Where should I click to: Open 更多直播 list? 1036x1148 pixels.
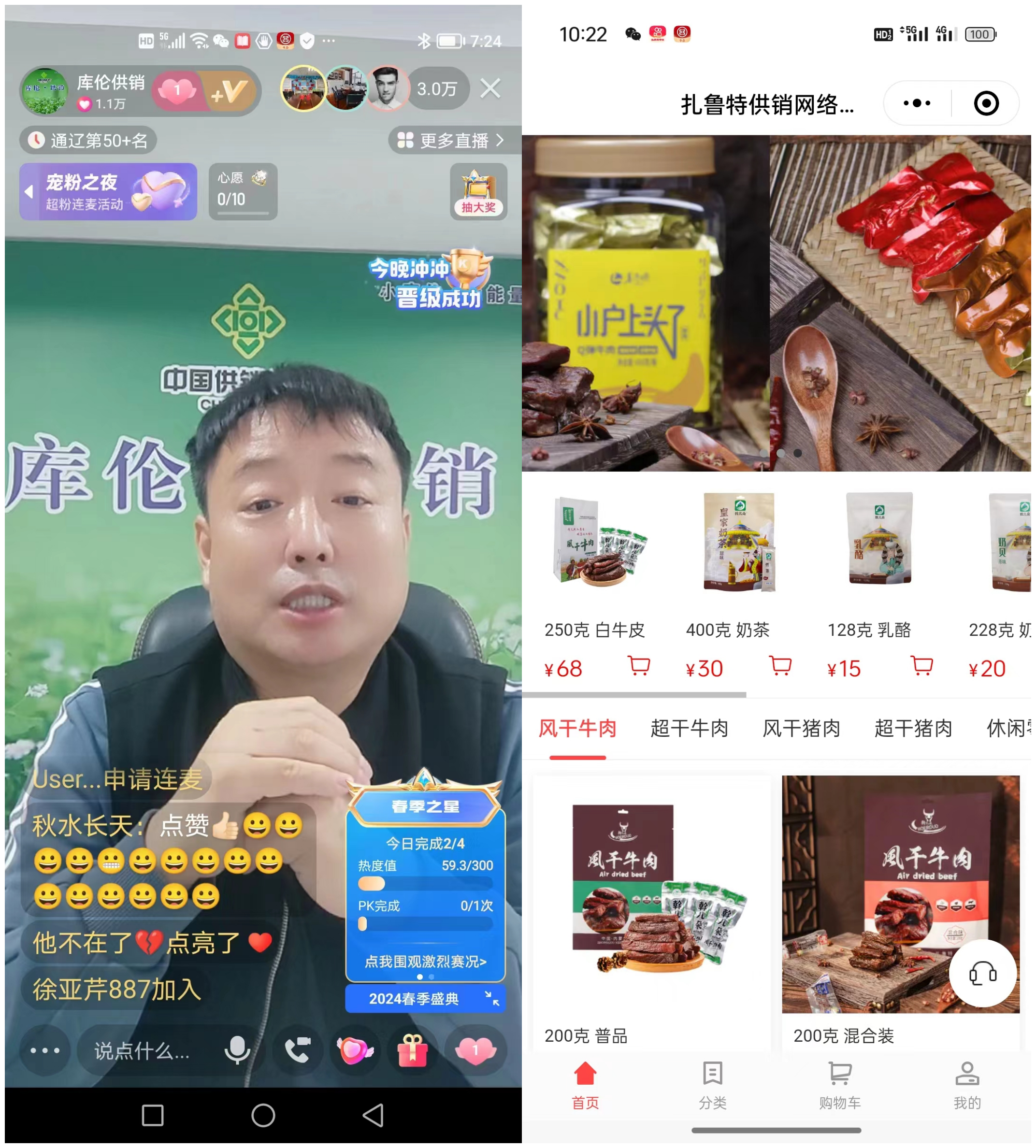point(450,140)
